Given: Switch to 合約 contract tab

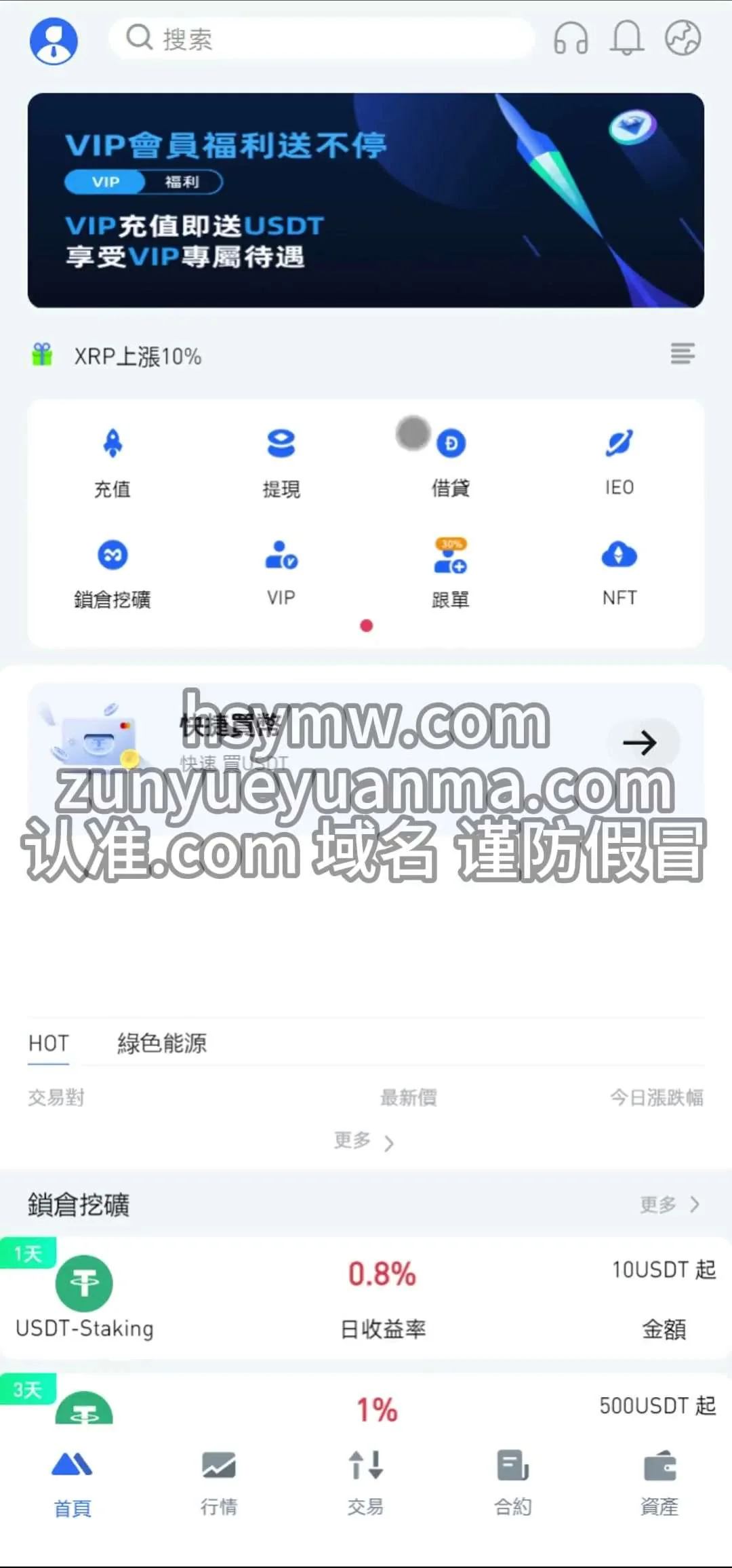Looking at the screenshot, I should (512, 1482).
